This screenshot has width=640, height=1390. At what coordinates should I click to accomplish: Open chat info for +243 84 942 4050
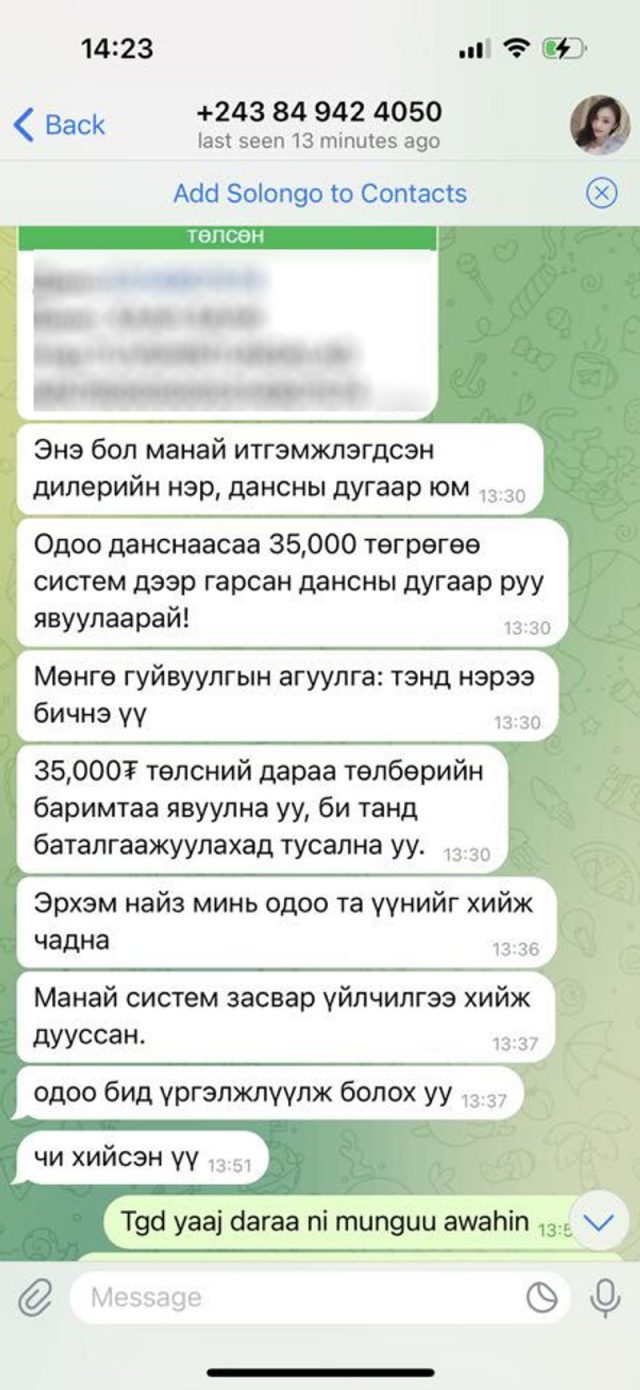(320, 124)
